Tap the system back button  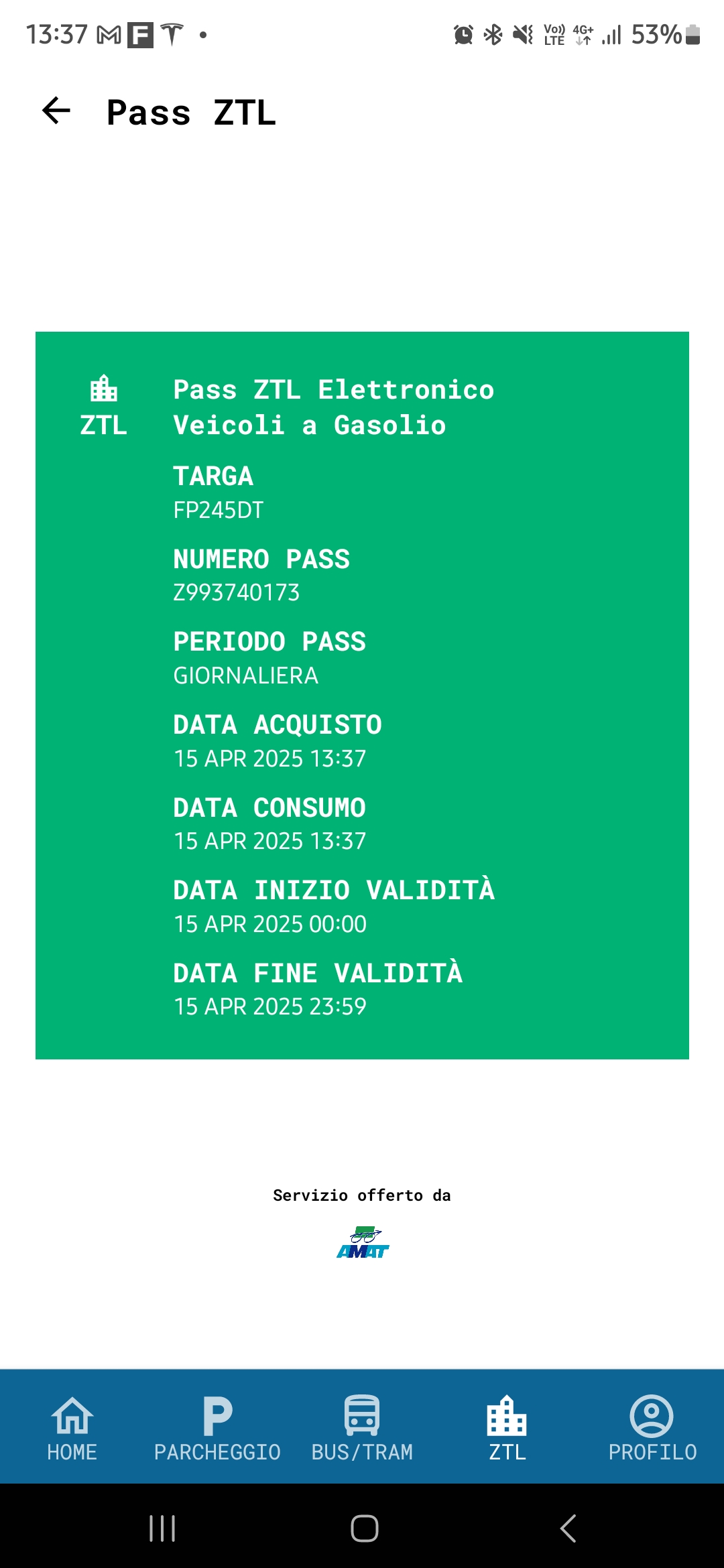coord(567,1528)
